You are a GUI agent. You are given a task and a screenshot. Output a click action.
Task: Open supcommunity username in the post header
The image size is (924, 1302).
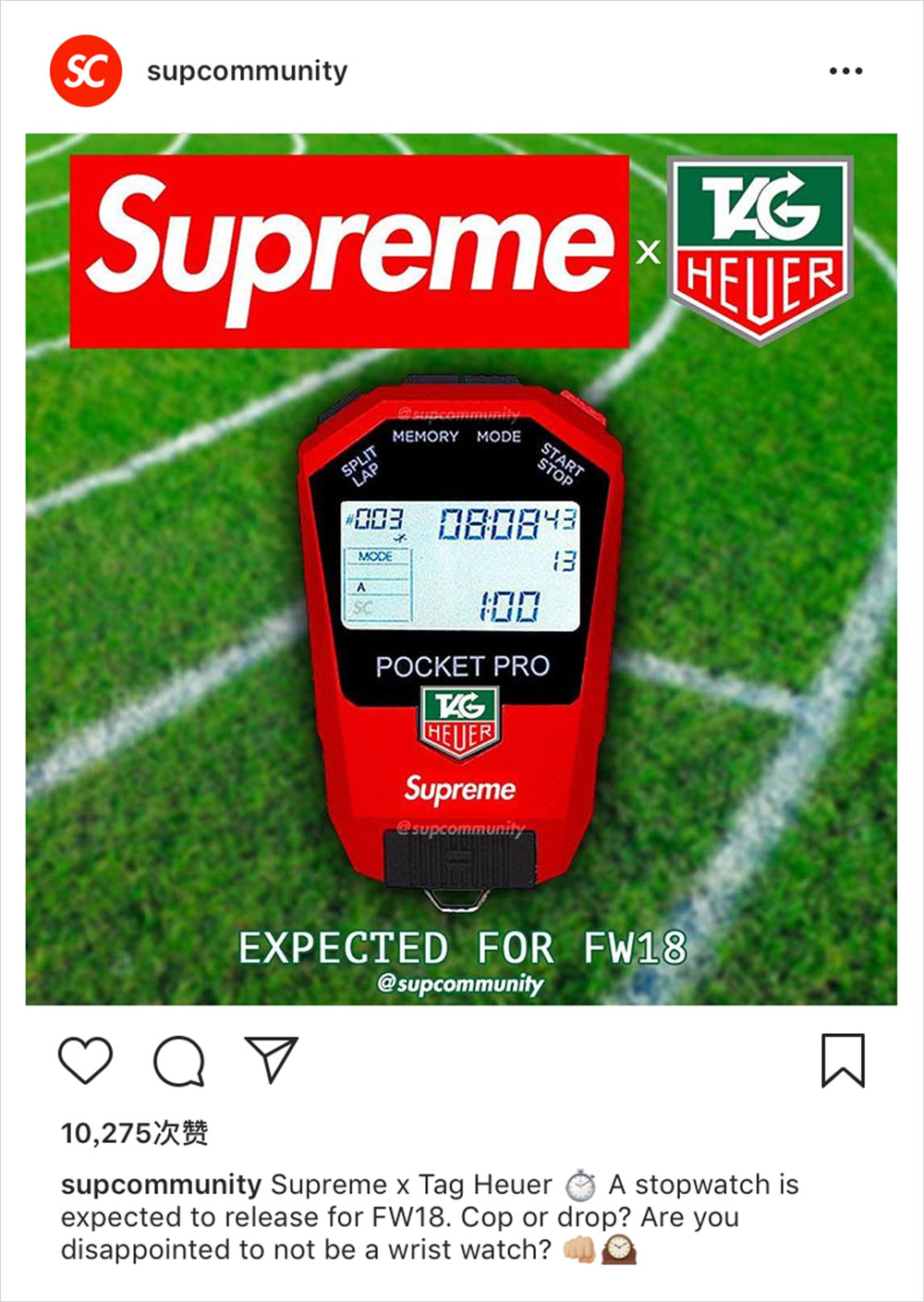tap(247, 71)
